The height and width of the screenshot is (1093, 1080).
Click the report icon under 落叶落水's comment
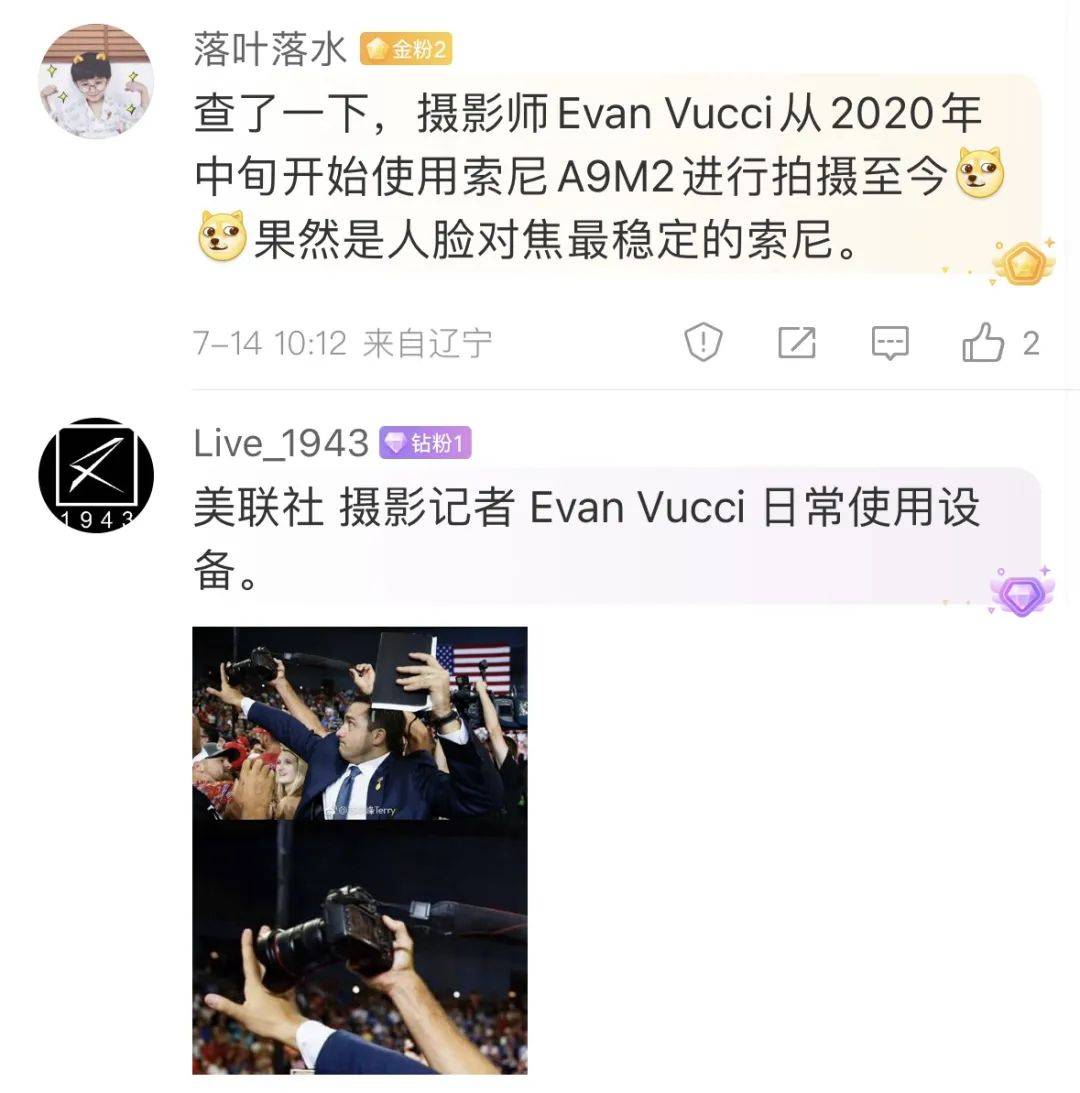tap(702, 341)
